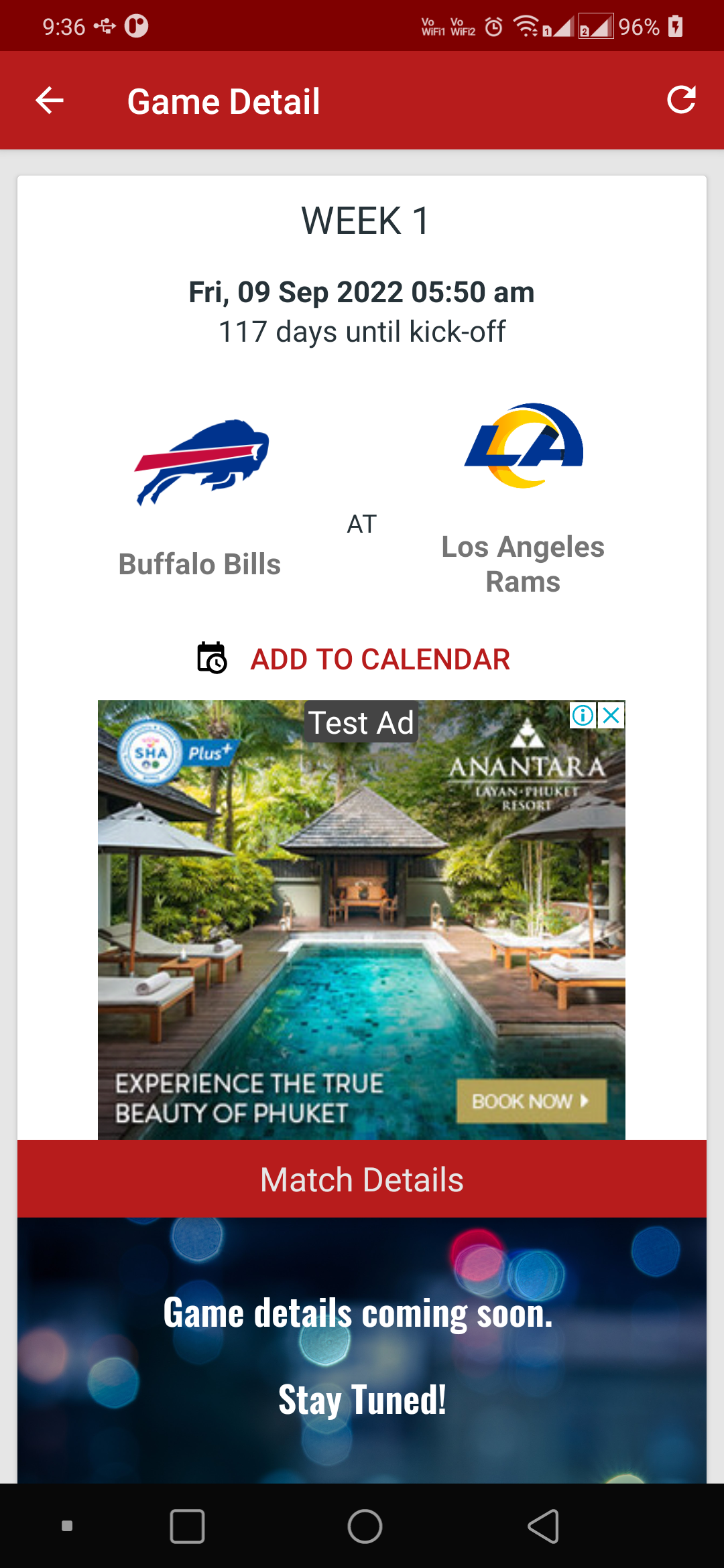Open the ad info icon
The height and width of the screenshot is (1568, 724).
[x=583, y=716]
